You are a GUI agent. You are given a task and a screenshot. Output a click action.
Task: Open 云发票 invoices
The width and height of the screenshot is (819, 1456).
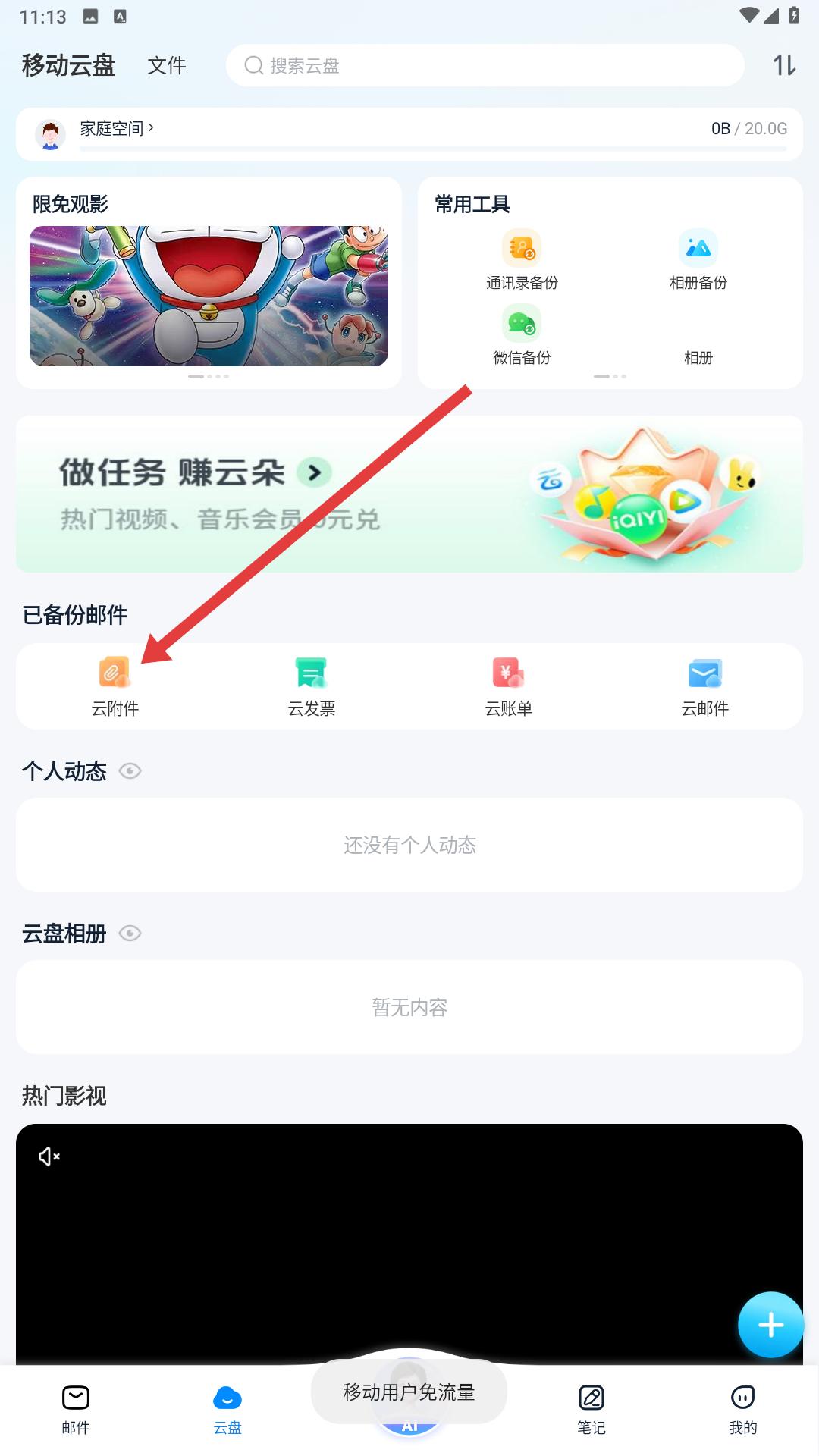pyautogui.click(x=311, y=686)
